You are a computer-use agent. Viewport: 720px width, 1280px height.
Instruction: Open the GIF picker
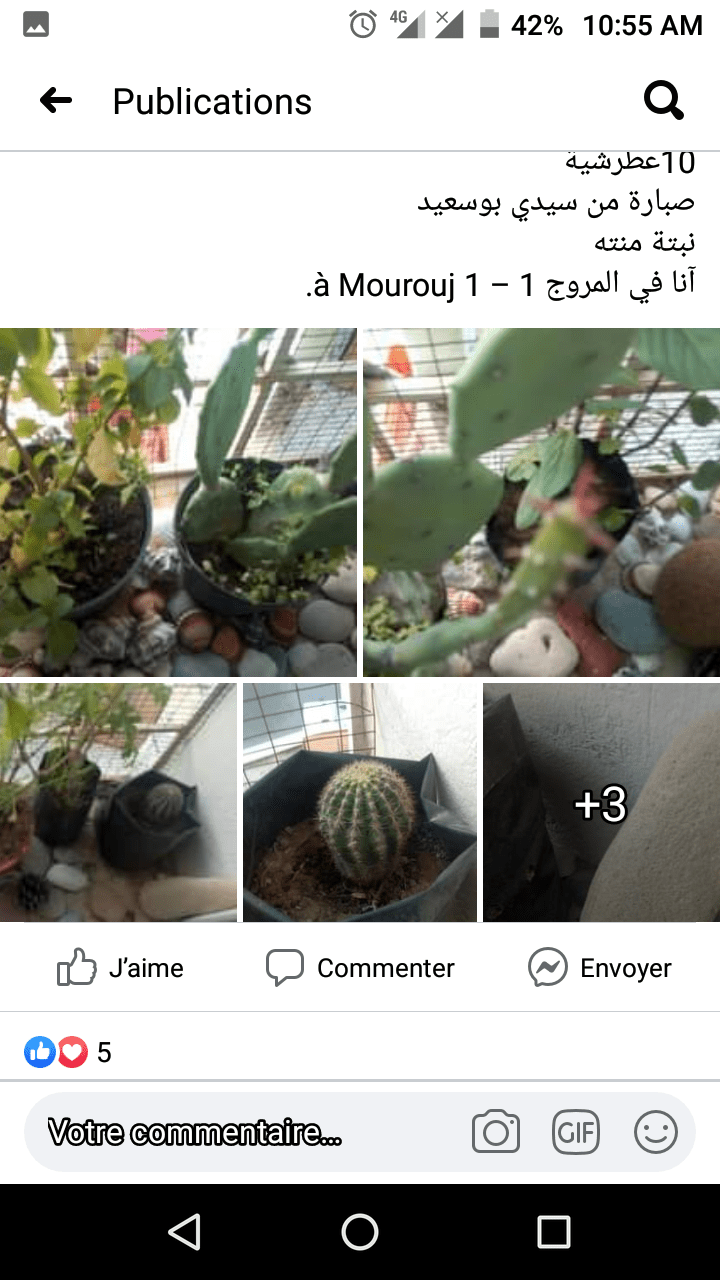(576, 1132)
